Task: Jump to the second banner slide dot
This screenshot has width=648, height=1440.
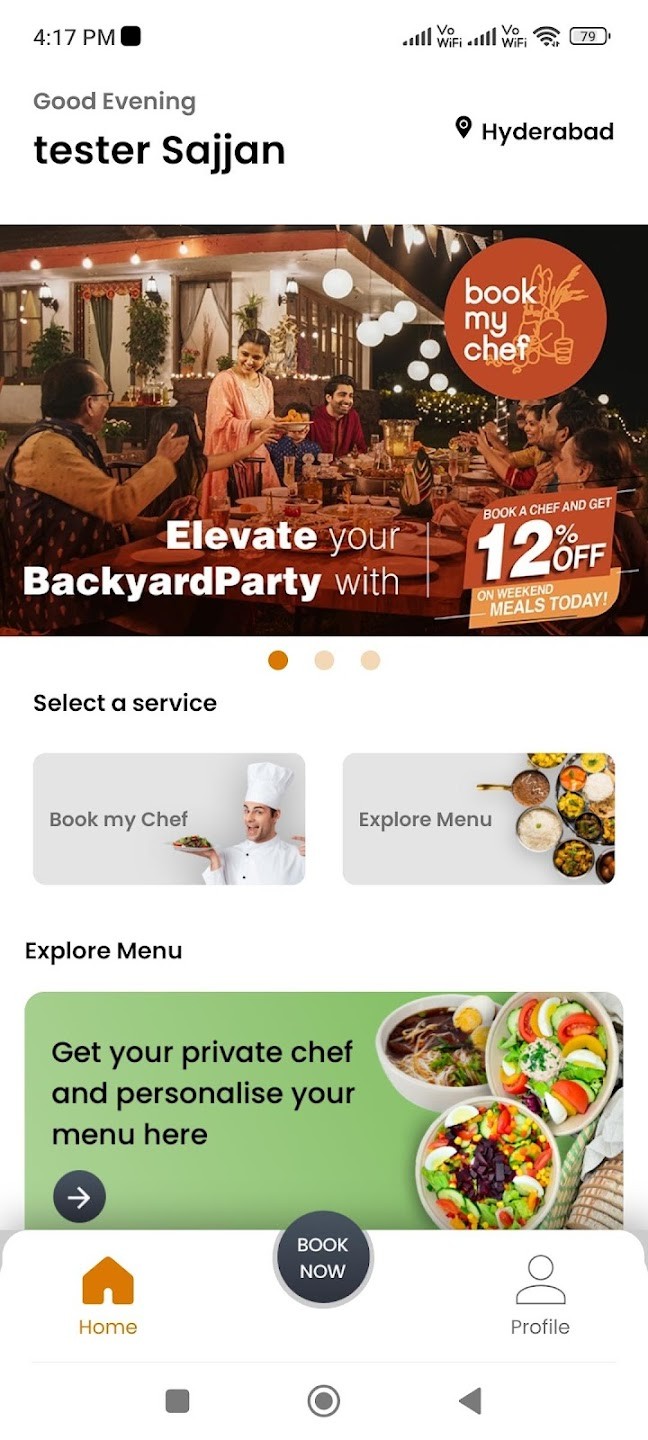Action: (x=324, y=660)
